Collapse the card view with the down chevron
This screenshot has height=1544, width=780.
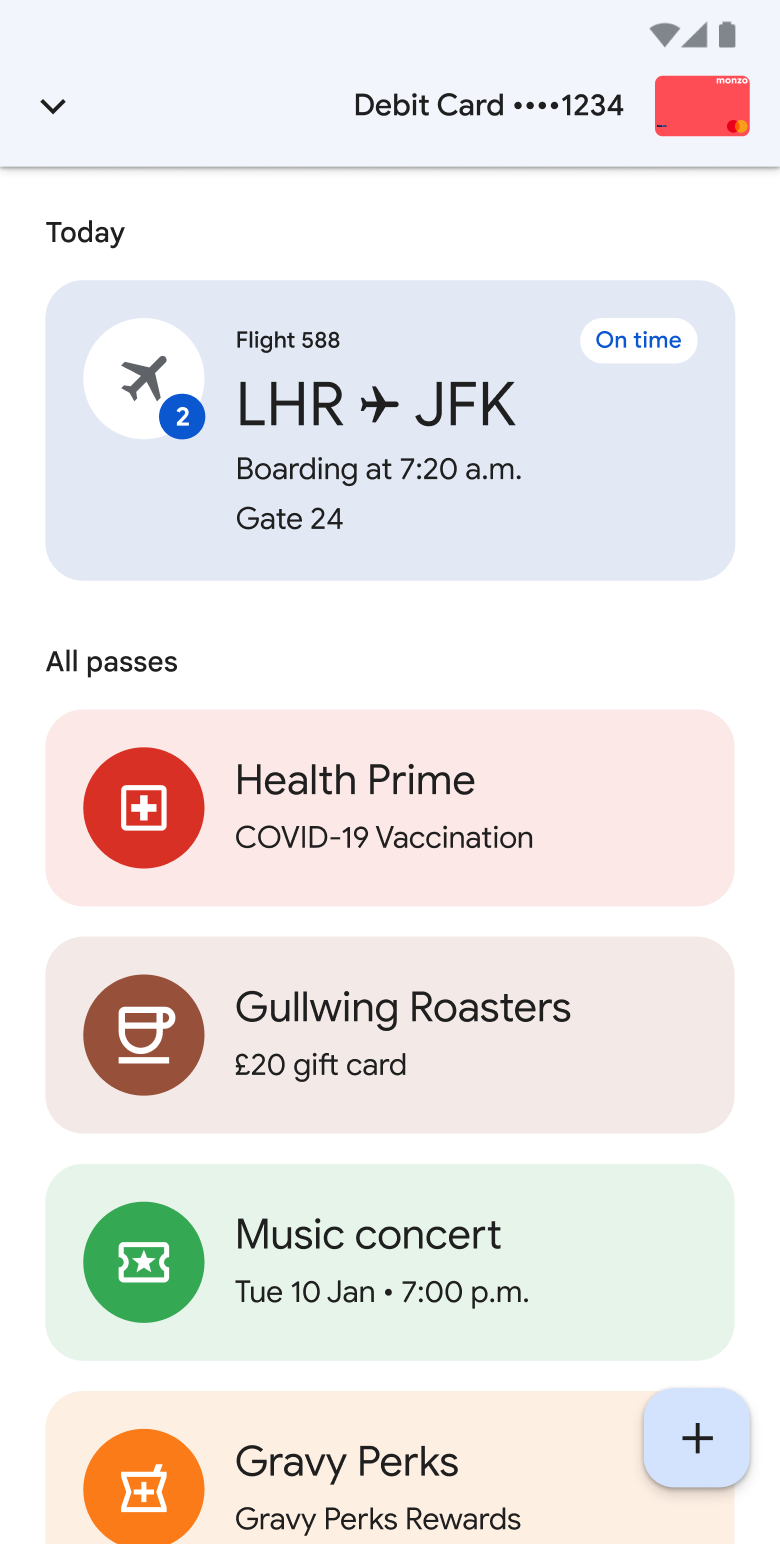pos(53,106)
